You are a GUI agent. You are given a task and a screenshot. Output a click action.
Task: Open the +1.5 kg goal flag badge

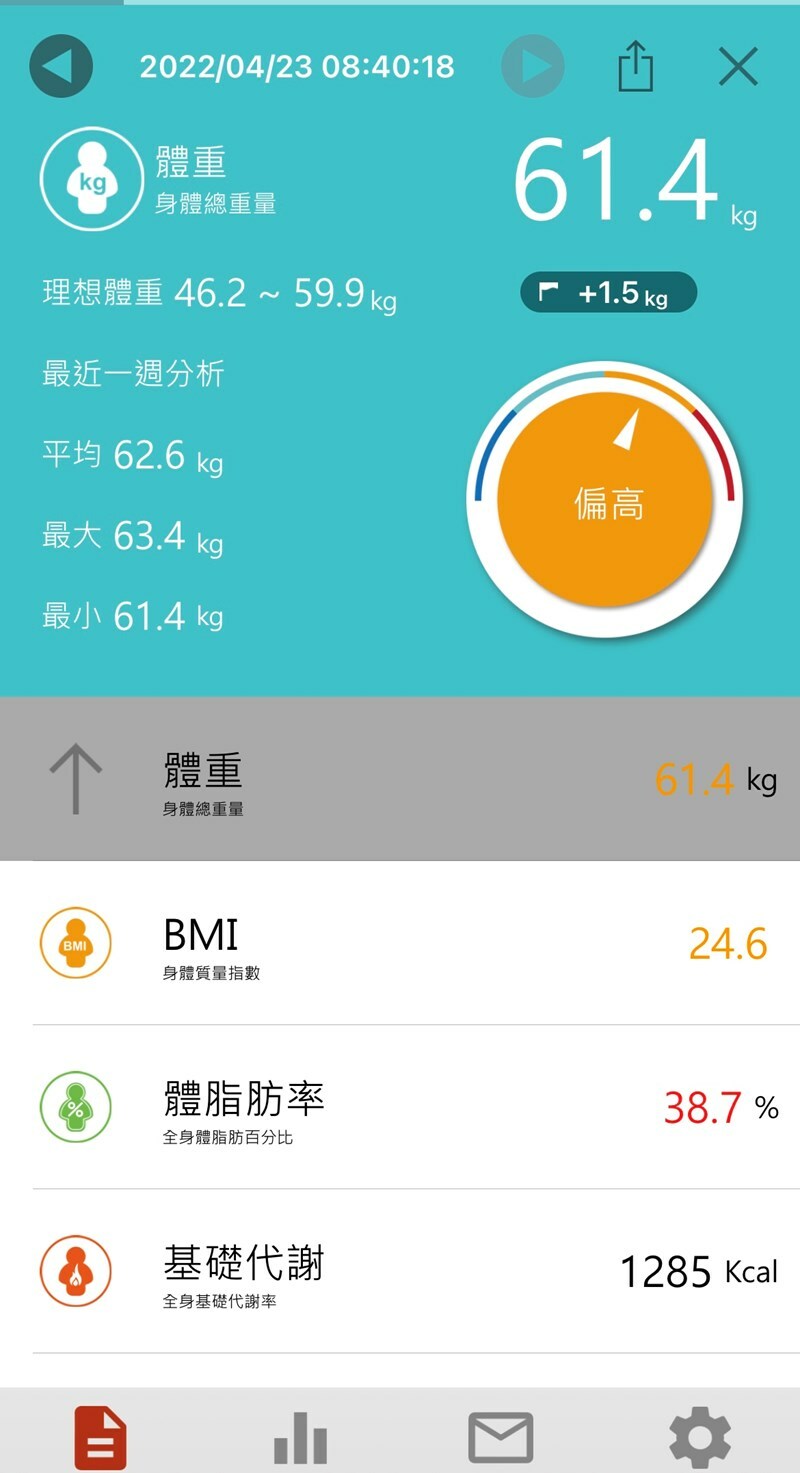(608, 293)
